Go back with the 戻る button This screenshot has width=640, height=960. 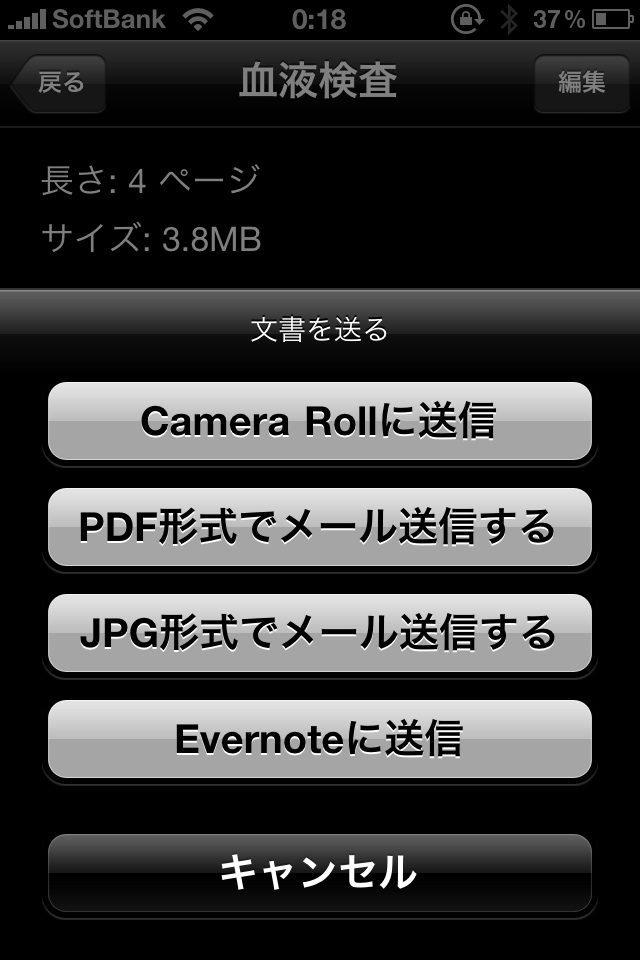click(59, 83)
